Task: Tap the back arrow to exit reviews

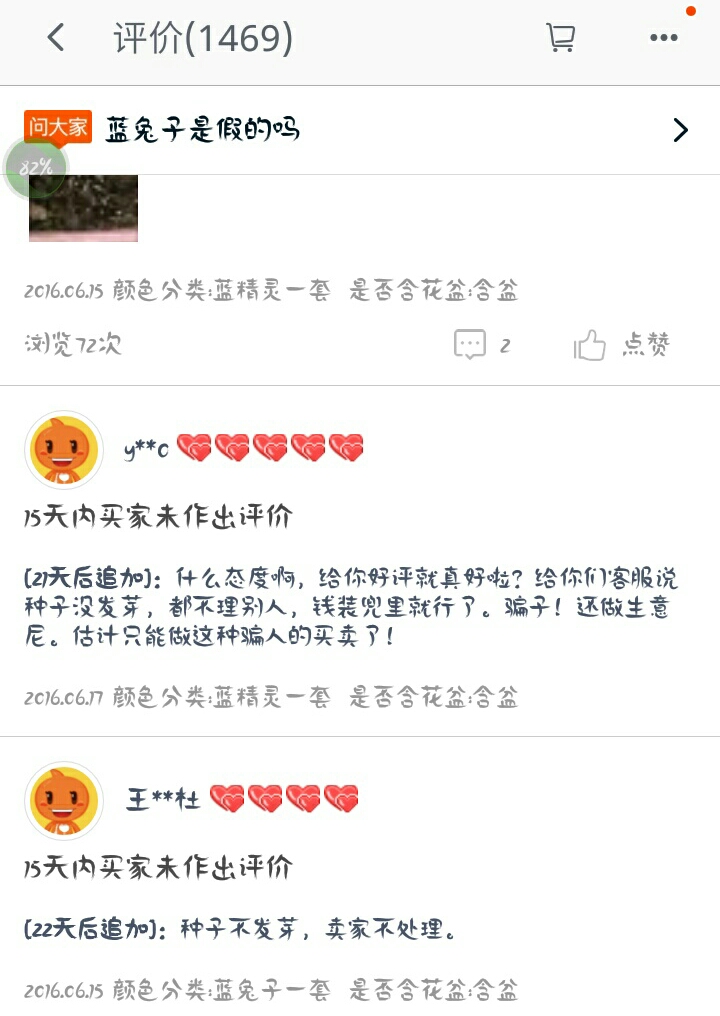Action: pos(55,37)
